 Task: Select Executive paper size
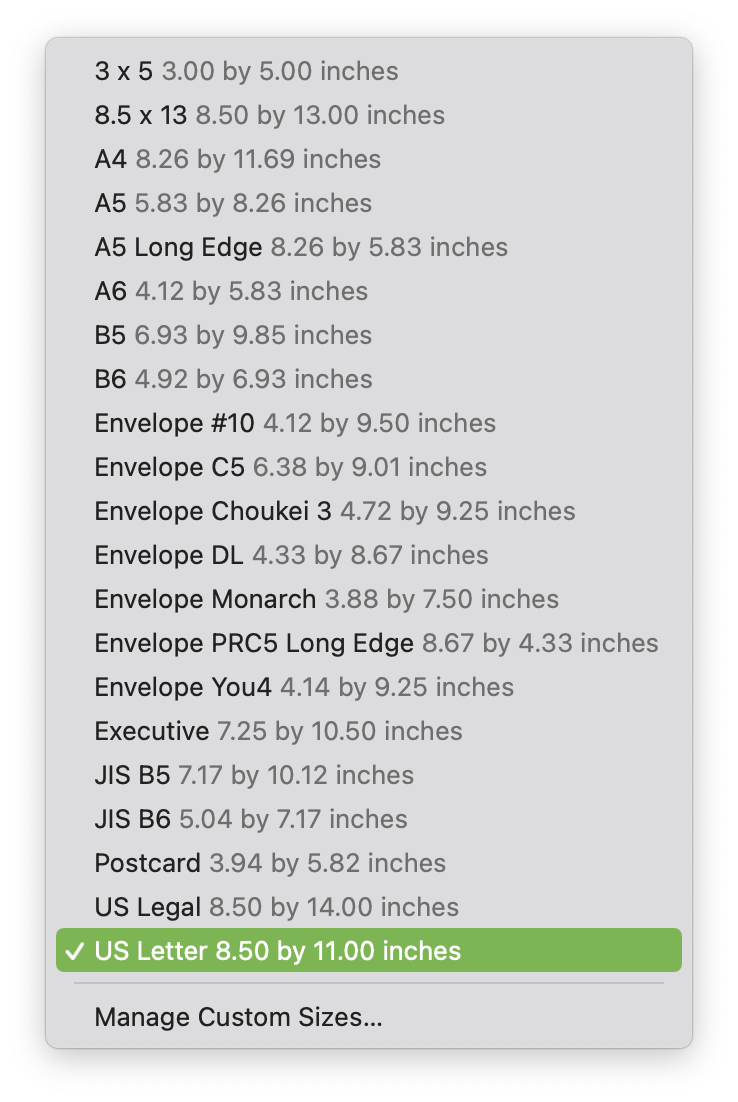coord(369,731)
